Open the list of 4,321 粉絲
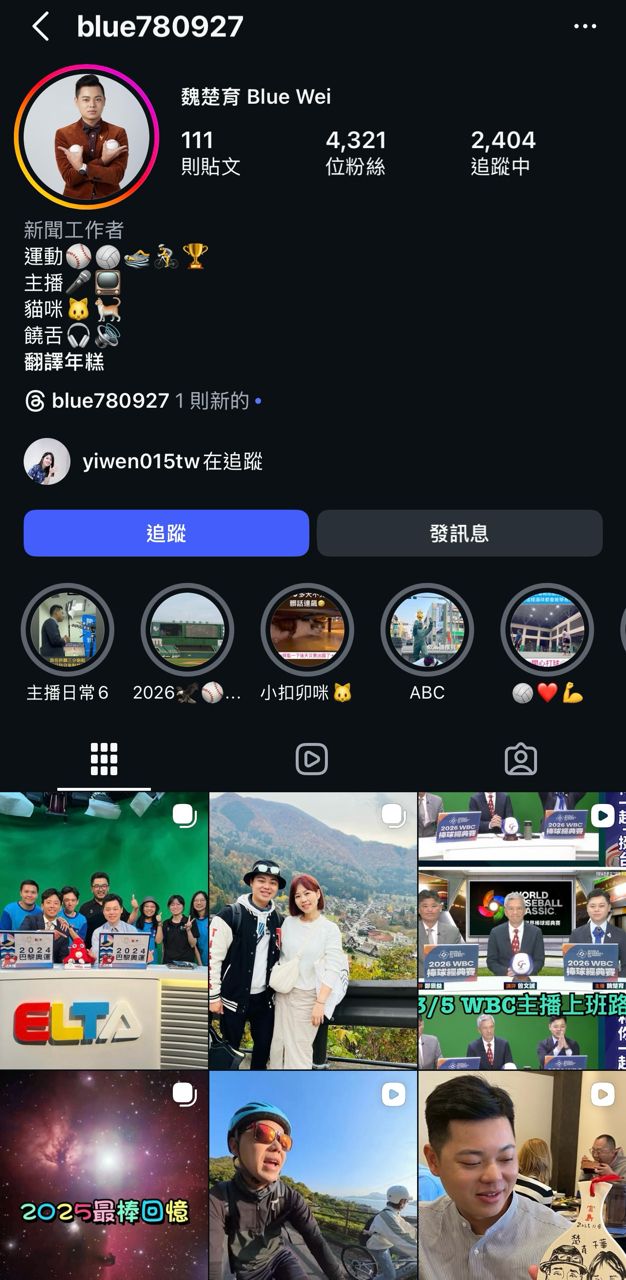This screenshot has width=626, height=1280. pos(355,152)
